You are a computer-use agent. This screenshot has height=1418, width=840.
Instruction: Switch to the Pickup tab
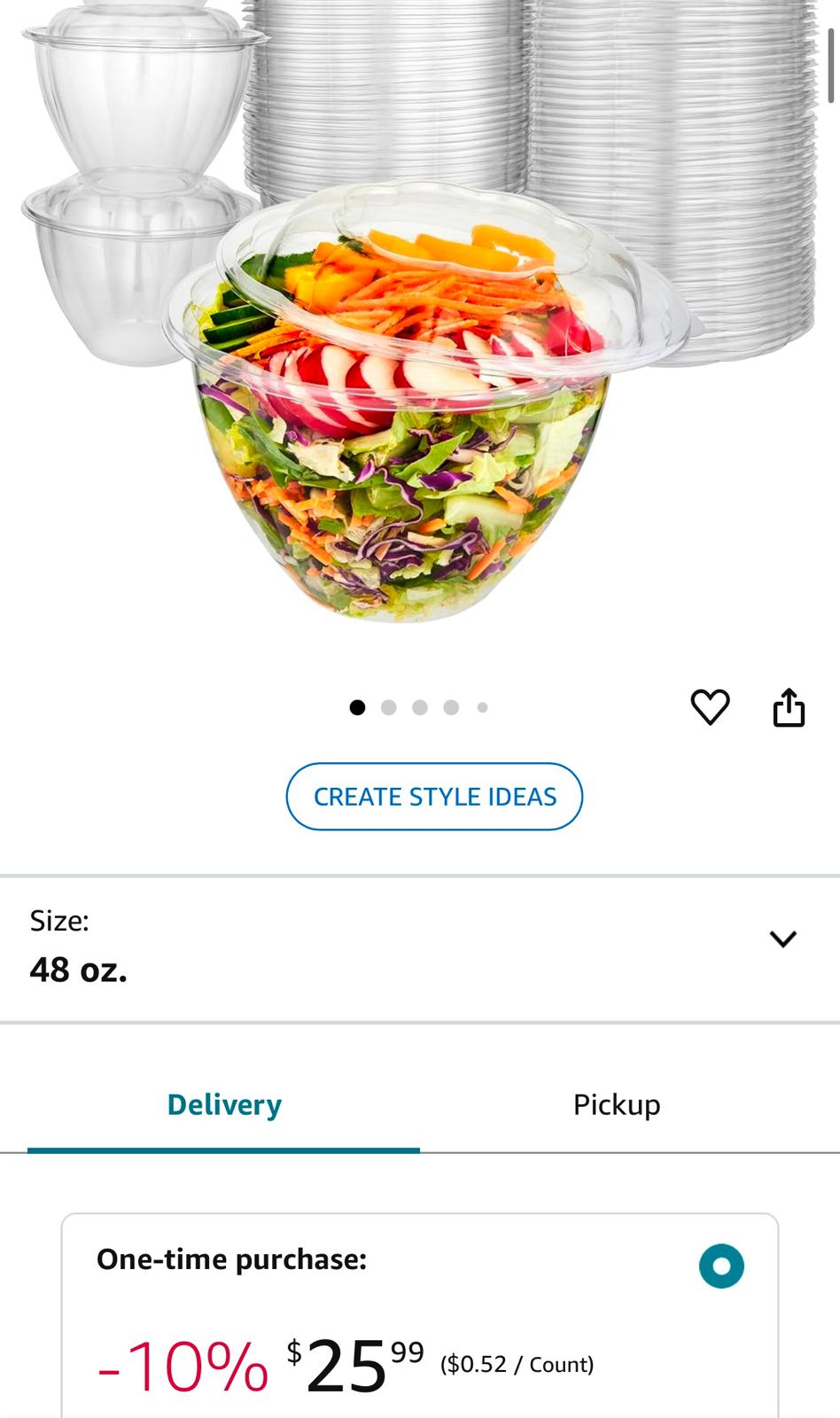(x=617, y=1104)
